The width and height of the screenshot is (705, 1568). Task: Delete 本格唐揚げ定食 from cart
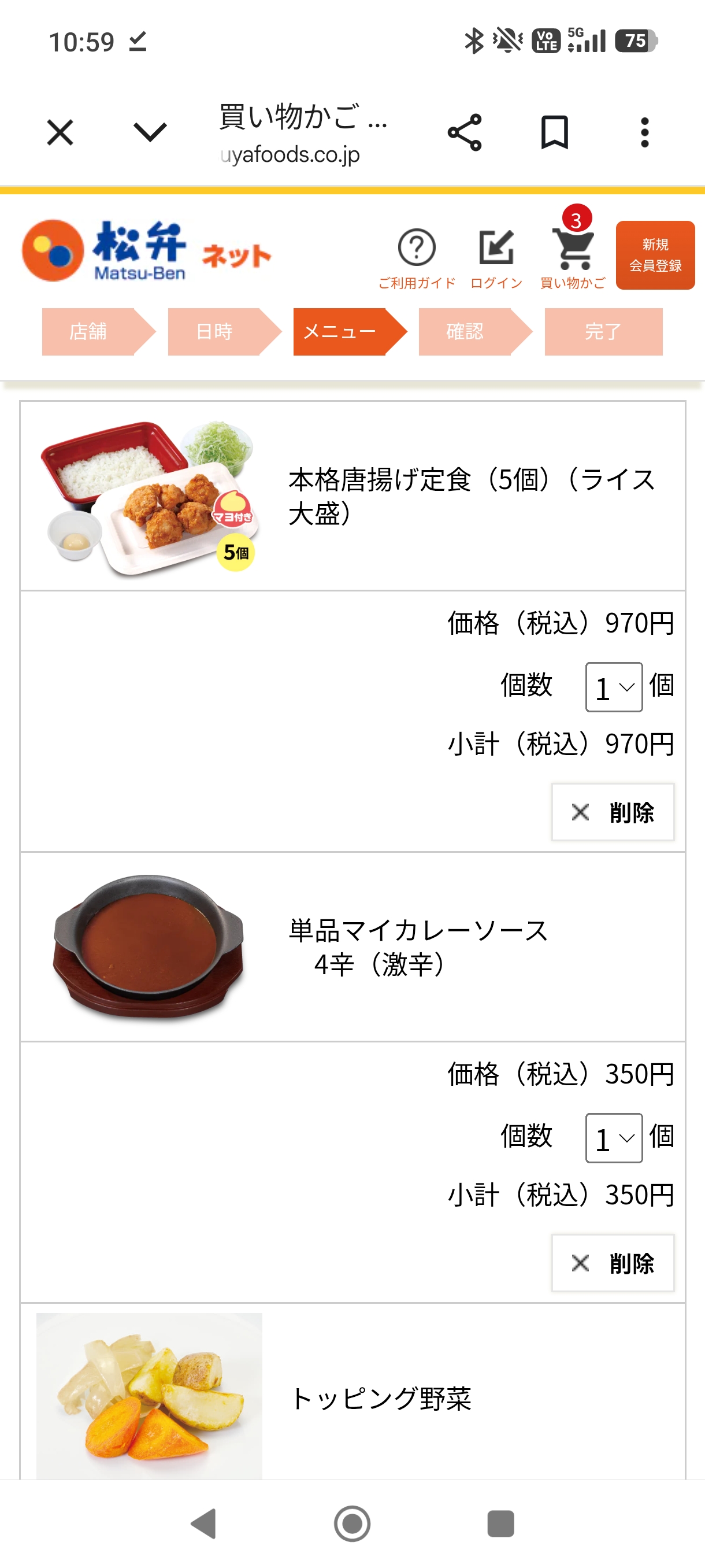613,812
